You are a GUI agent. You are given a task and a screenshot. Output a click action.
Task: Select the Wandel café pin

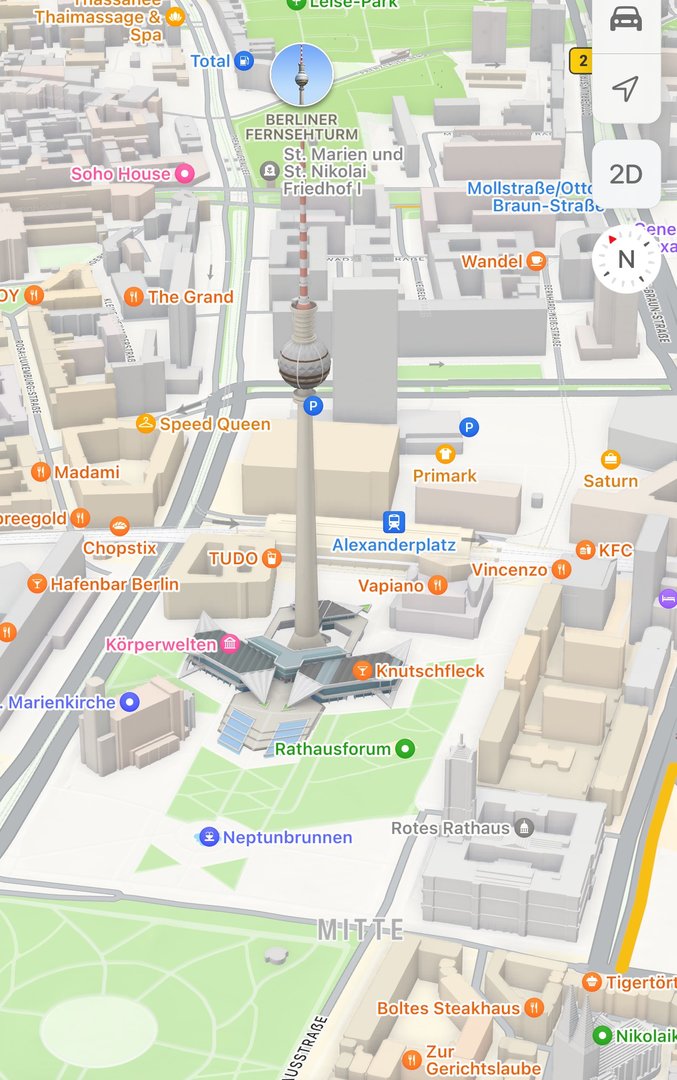click(x=536, y=261)
